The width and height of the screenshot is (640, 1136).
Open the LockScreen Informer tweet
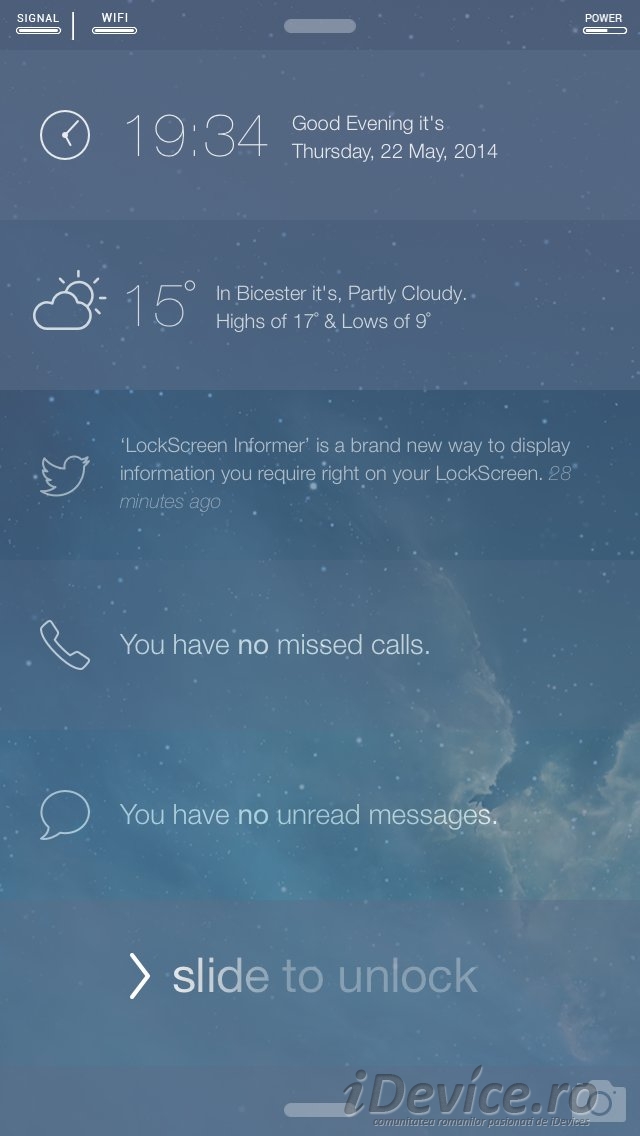320,475
